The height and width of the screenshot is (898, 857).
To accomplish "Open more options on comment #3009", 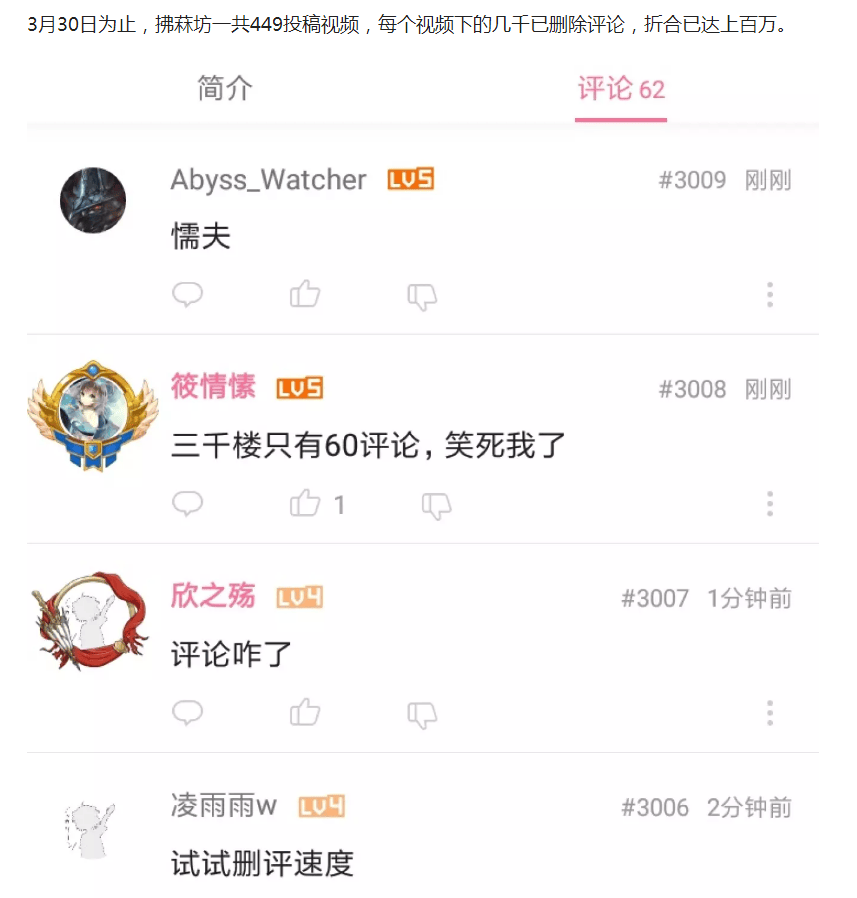I will (769, 294).
